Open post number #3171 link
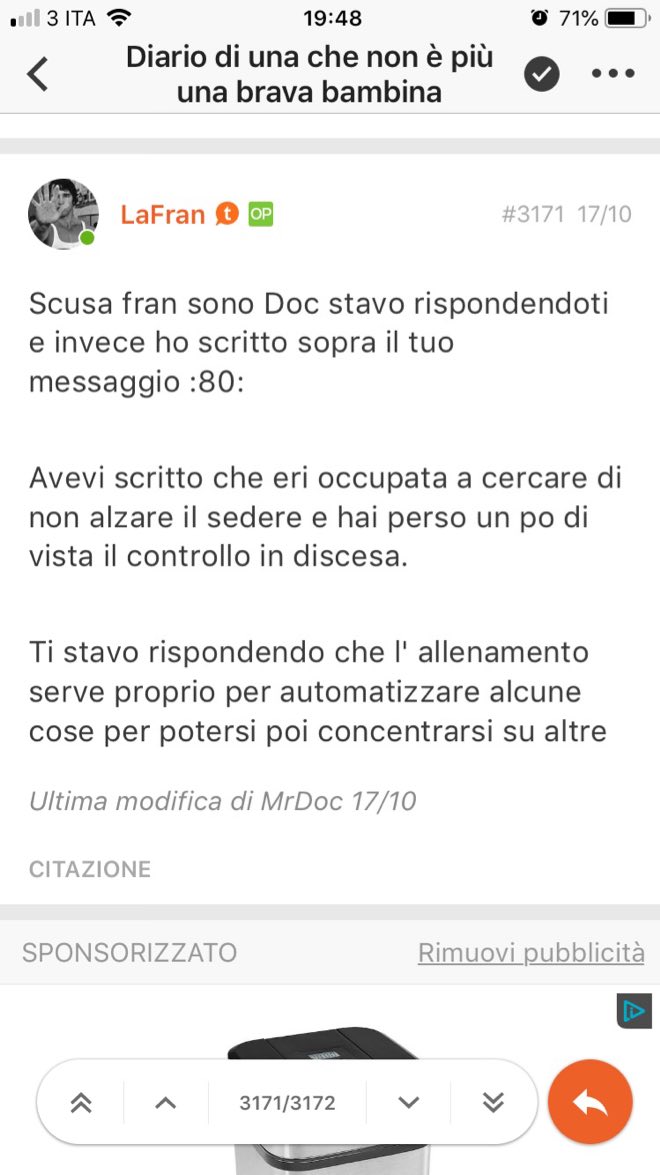This screenshot has height=1175, width=660. coord(533,214)
